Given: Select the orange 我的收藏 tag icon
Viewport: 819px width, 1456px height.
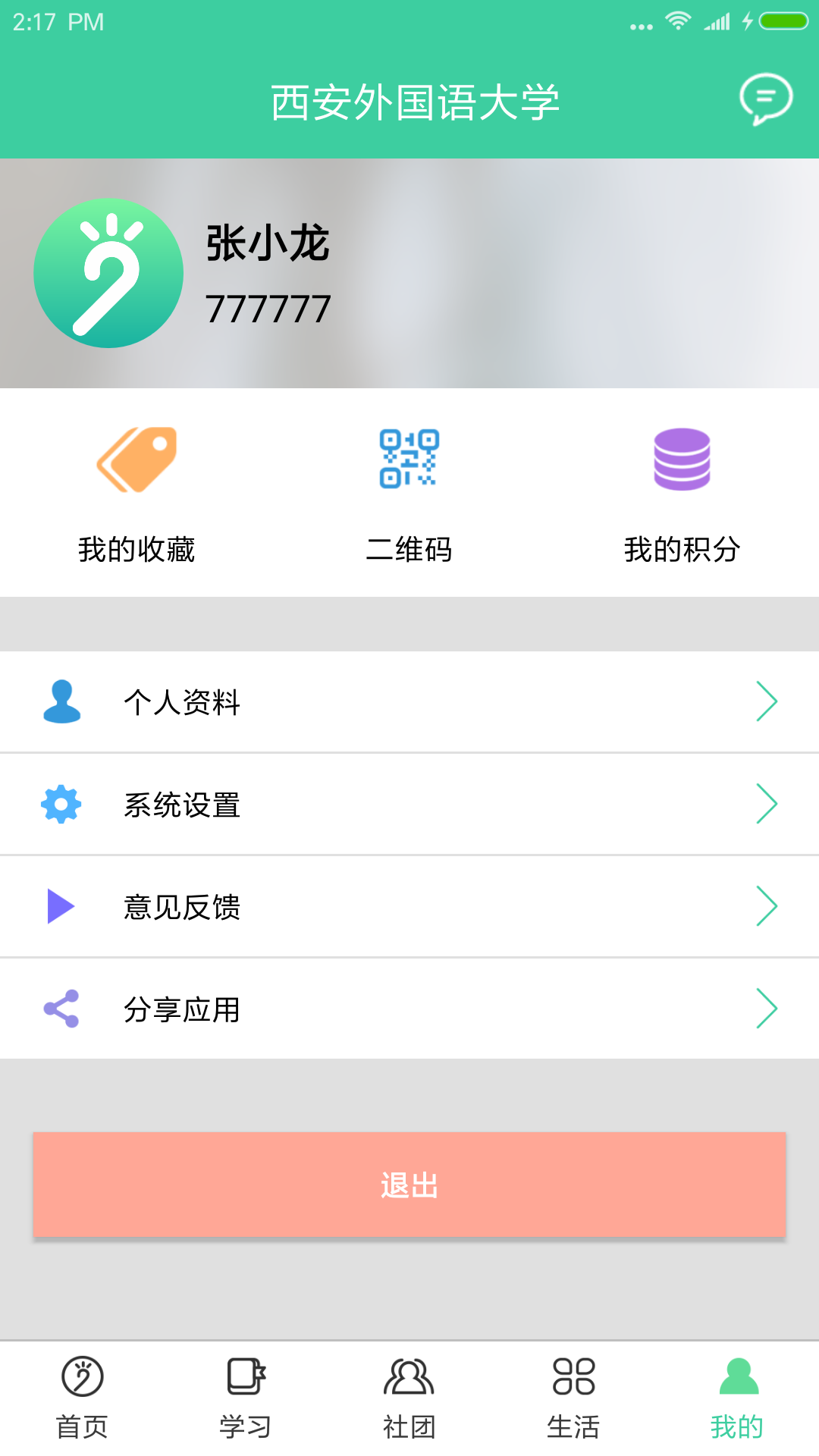Looking at the screenshot, I should [136, 460].
